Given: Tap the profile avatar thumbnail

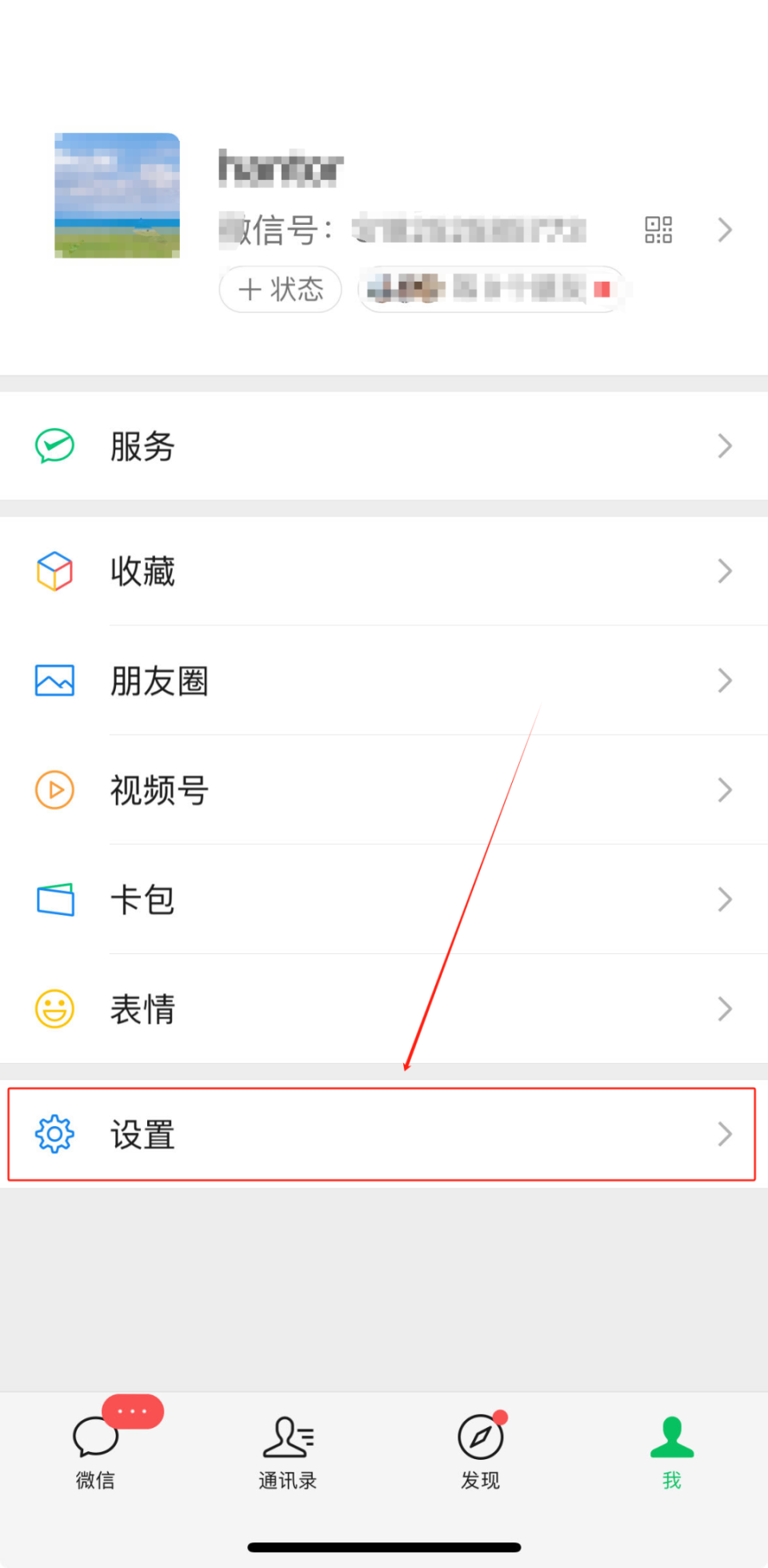Looking at the screenshot, I should pos(117,196).
